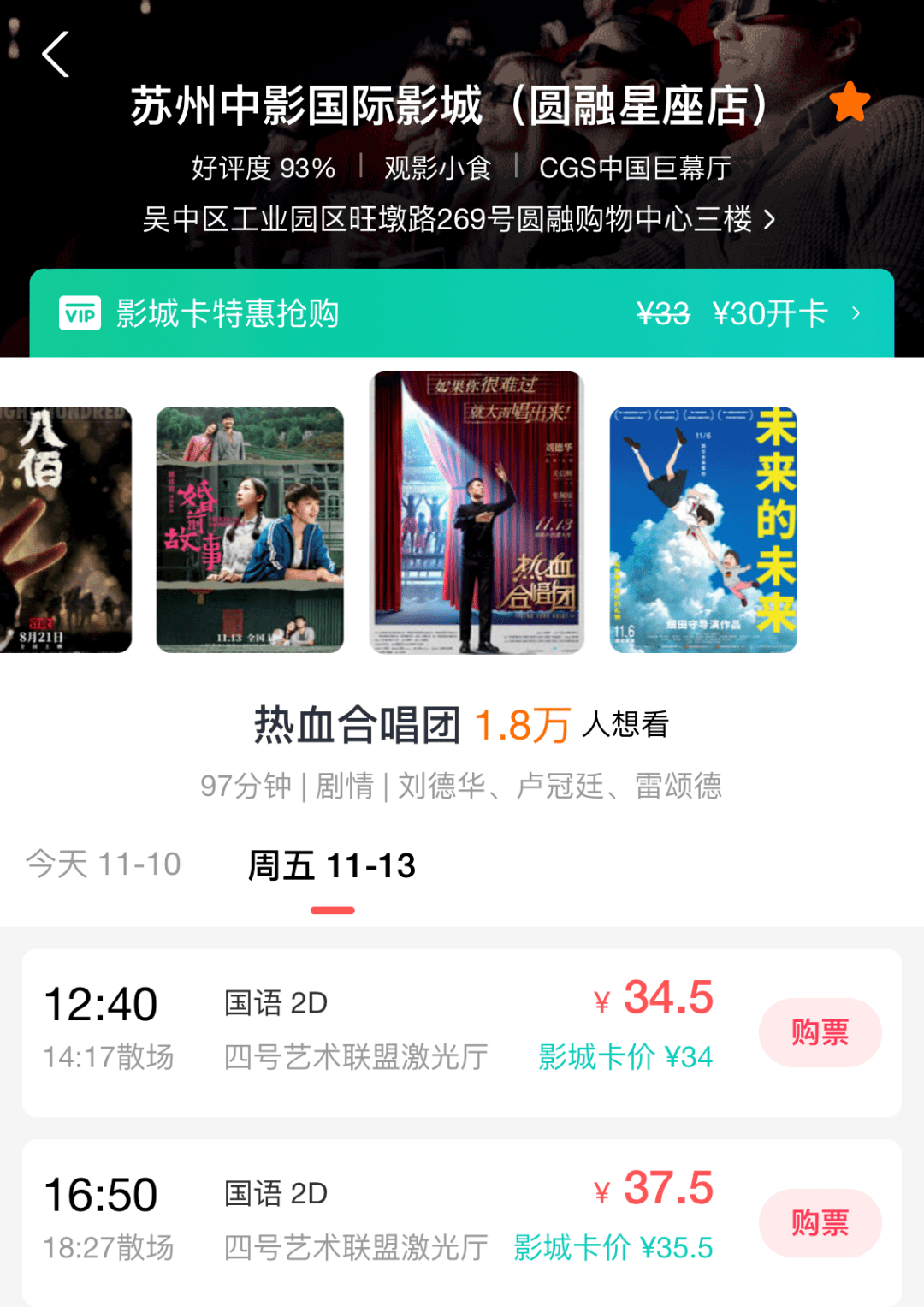Switch to the 周五 11-13 date tab
The height and width of the screenshot is (1307, 924).
pos(332,866)
